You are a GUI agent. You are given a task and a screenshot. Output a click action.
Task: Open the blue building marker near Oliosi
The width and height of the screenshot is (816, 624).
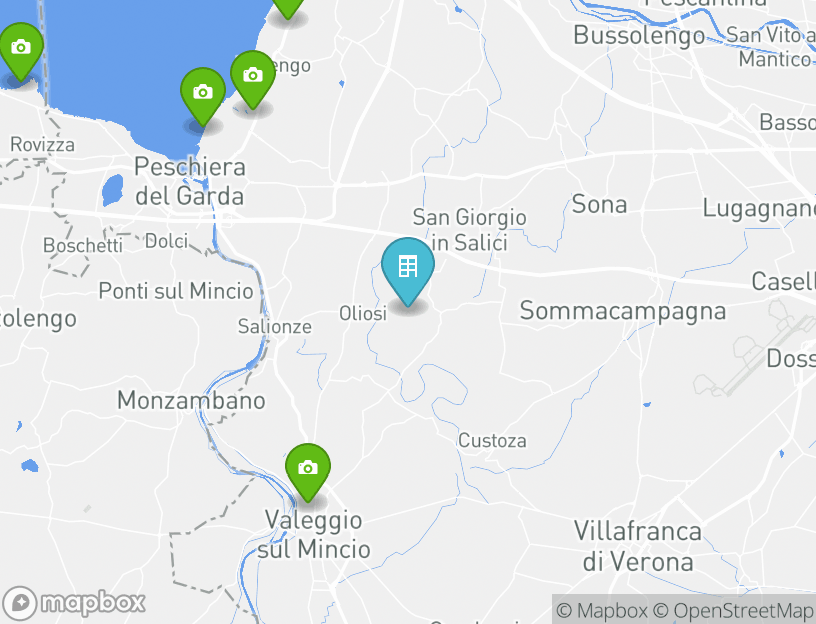point(408,268)
